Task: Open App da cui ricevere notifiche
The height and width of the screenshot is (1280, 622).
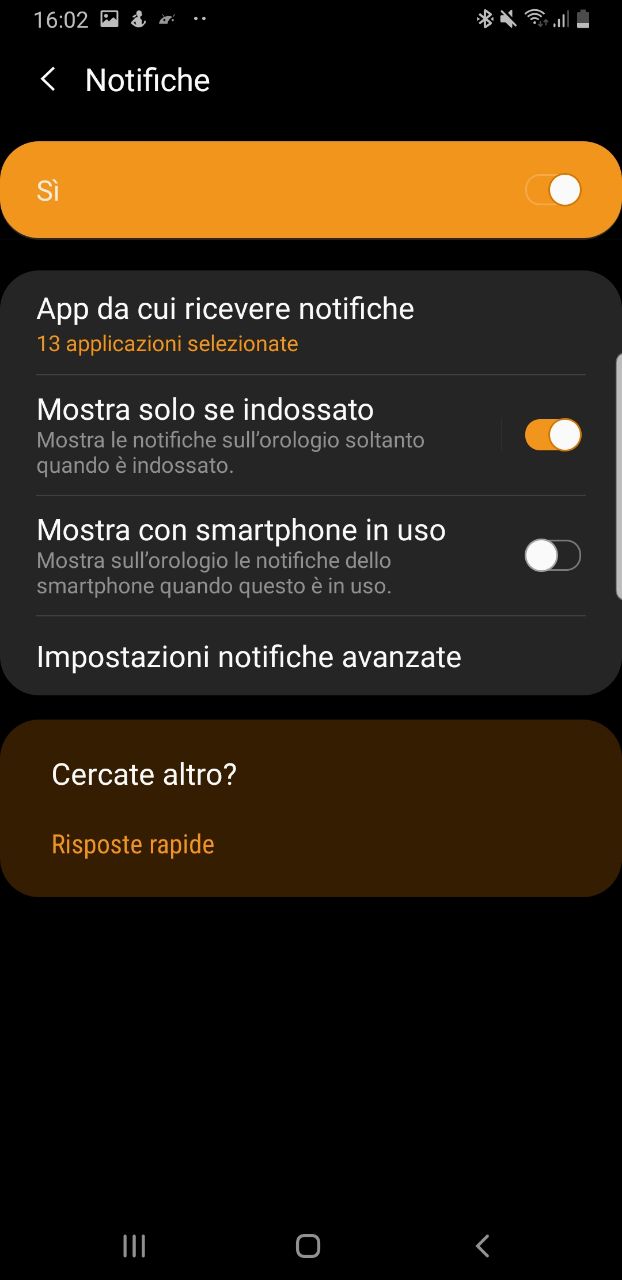Action: pyautogui.click(x=311, y=324)
